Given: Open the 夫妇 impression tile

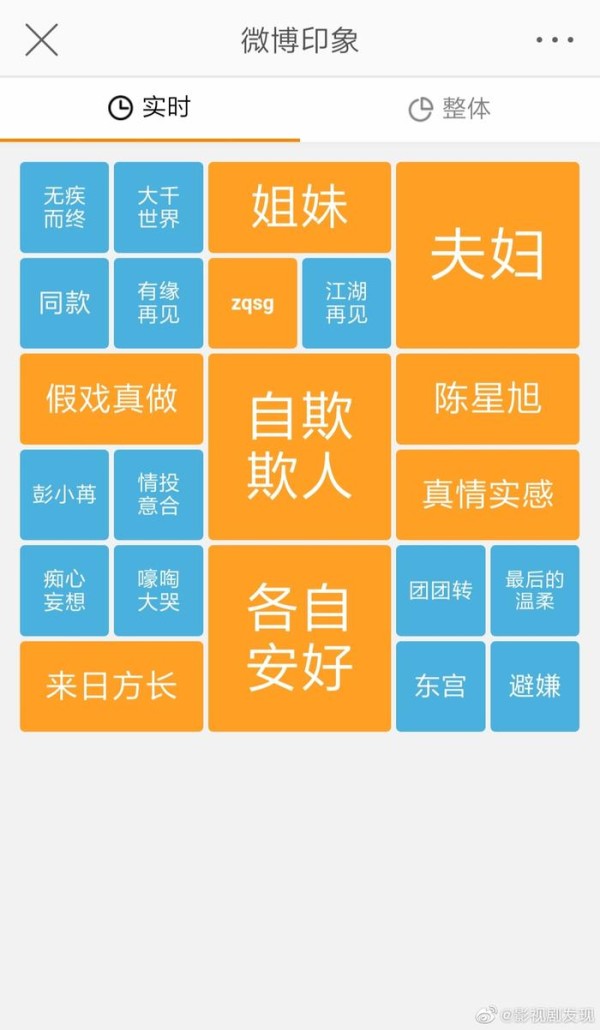Looking at the screenshot, I should tap(488, 255).
